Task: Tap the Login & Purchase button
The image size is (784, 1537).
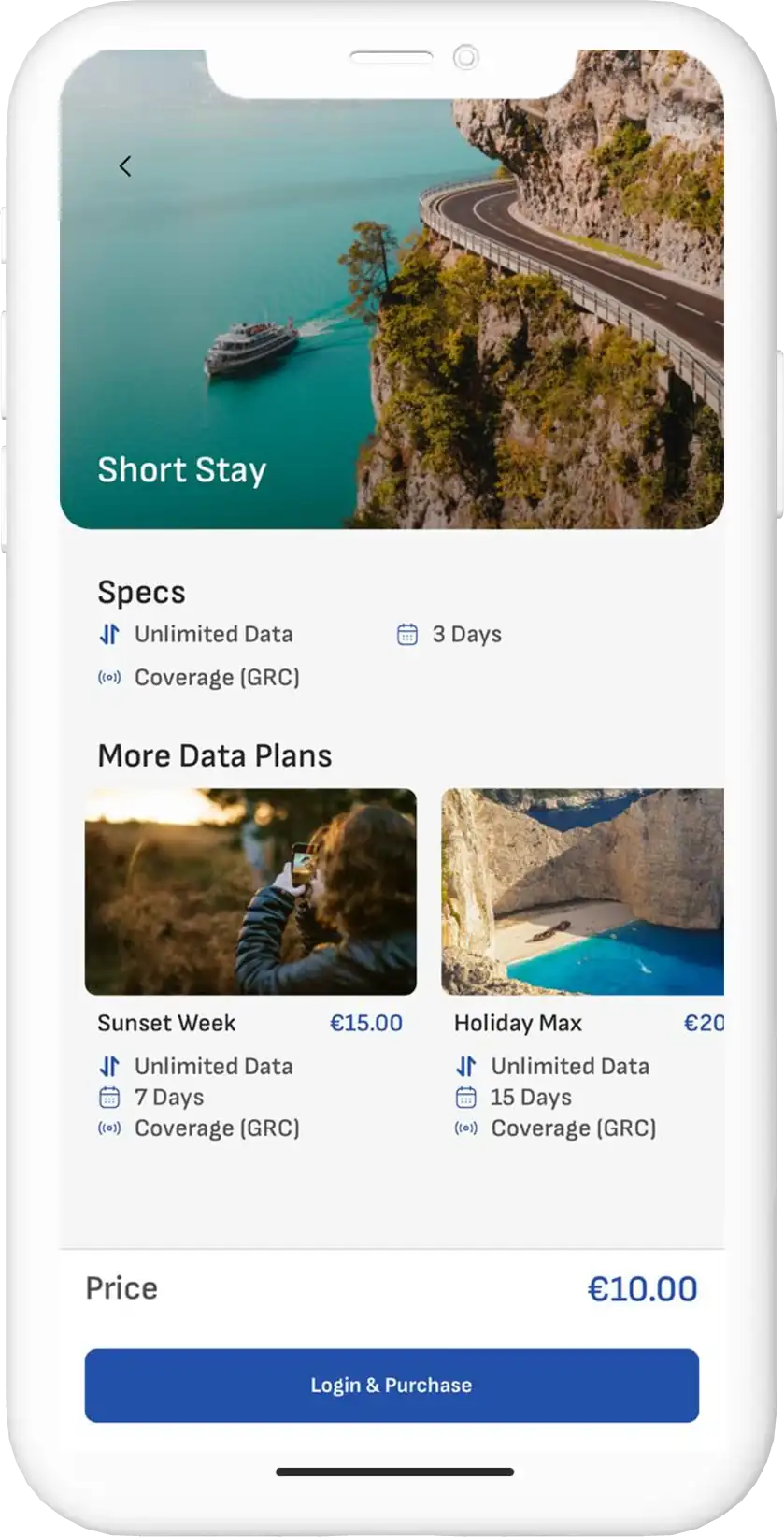Action: [392, 1385]
